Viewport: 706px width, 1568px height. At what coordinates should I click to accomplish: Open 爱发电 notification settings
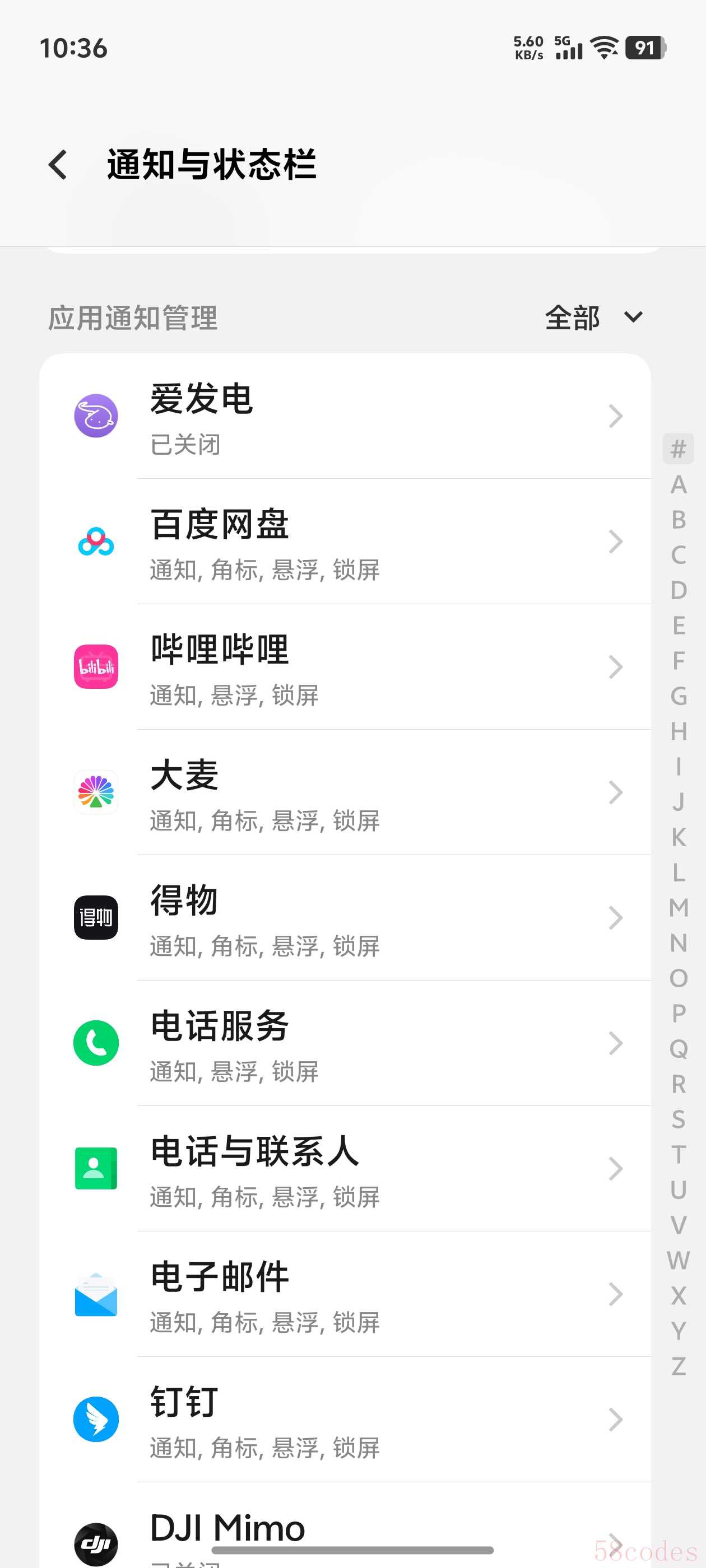(x=345, y=417)
